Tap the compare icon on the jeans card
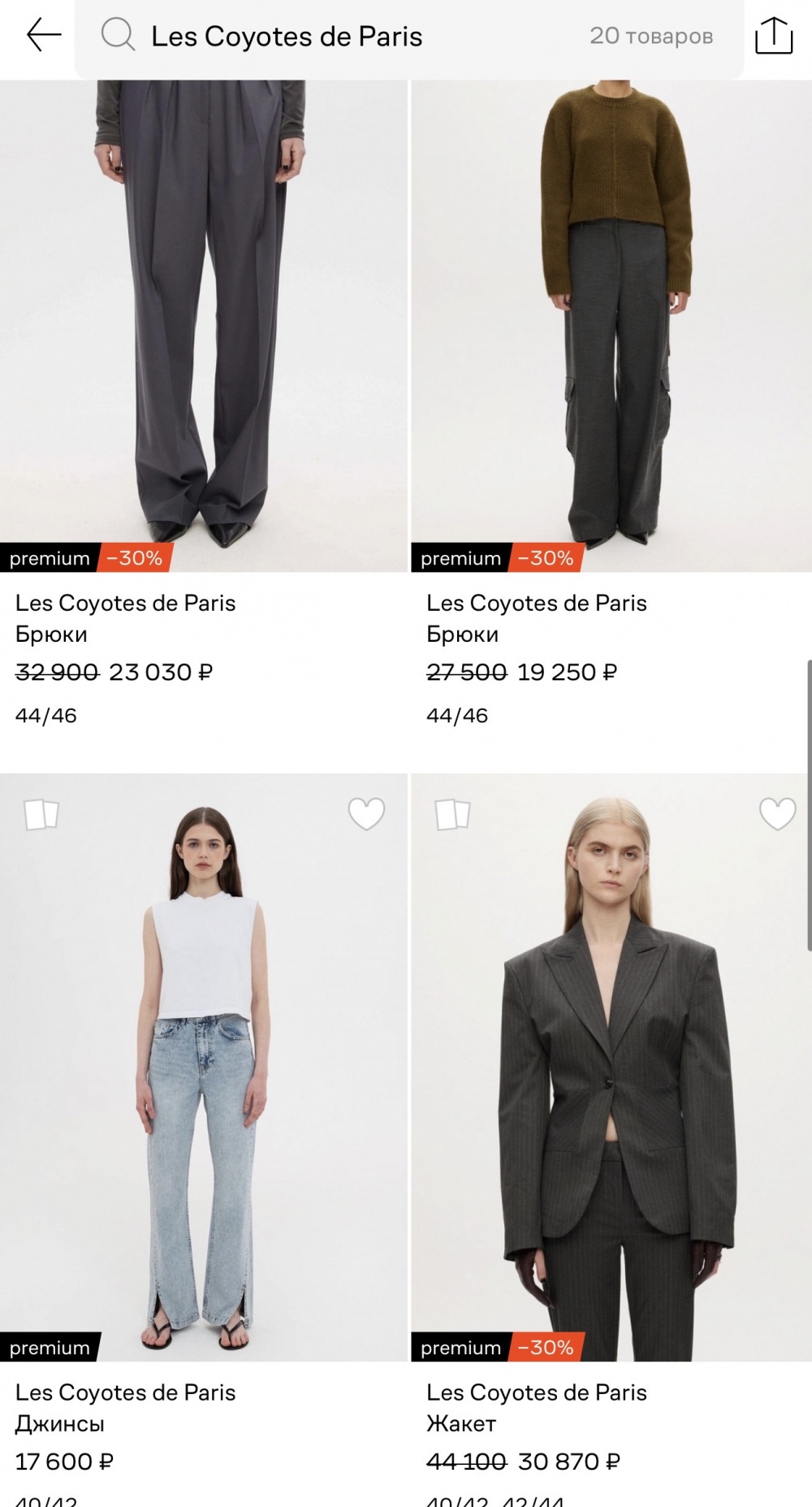Image resolution: width=812 pixels, height=1507 pixels. (41, 814)
